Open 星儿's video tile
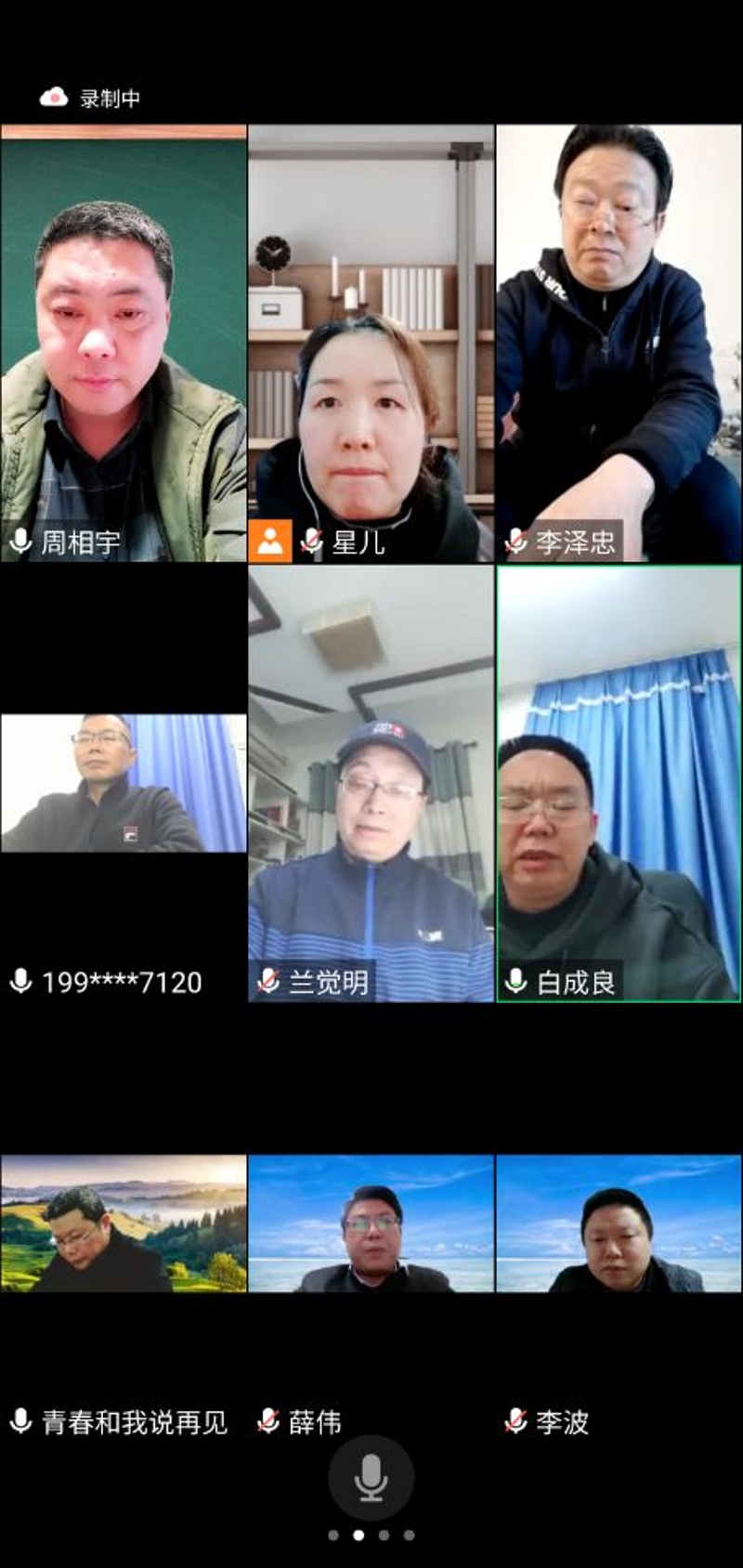743x1568 pixels. [371, 344]
